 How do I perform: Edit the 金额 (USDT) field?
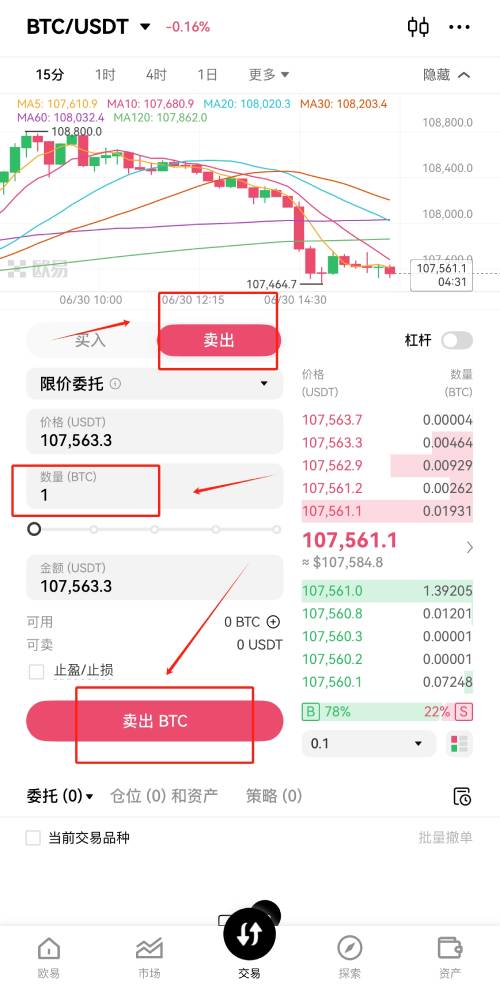154,577
